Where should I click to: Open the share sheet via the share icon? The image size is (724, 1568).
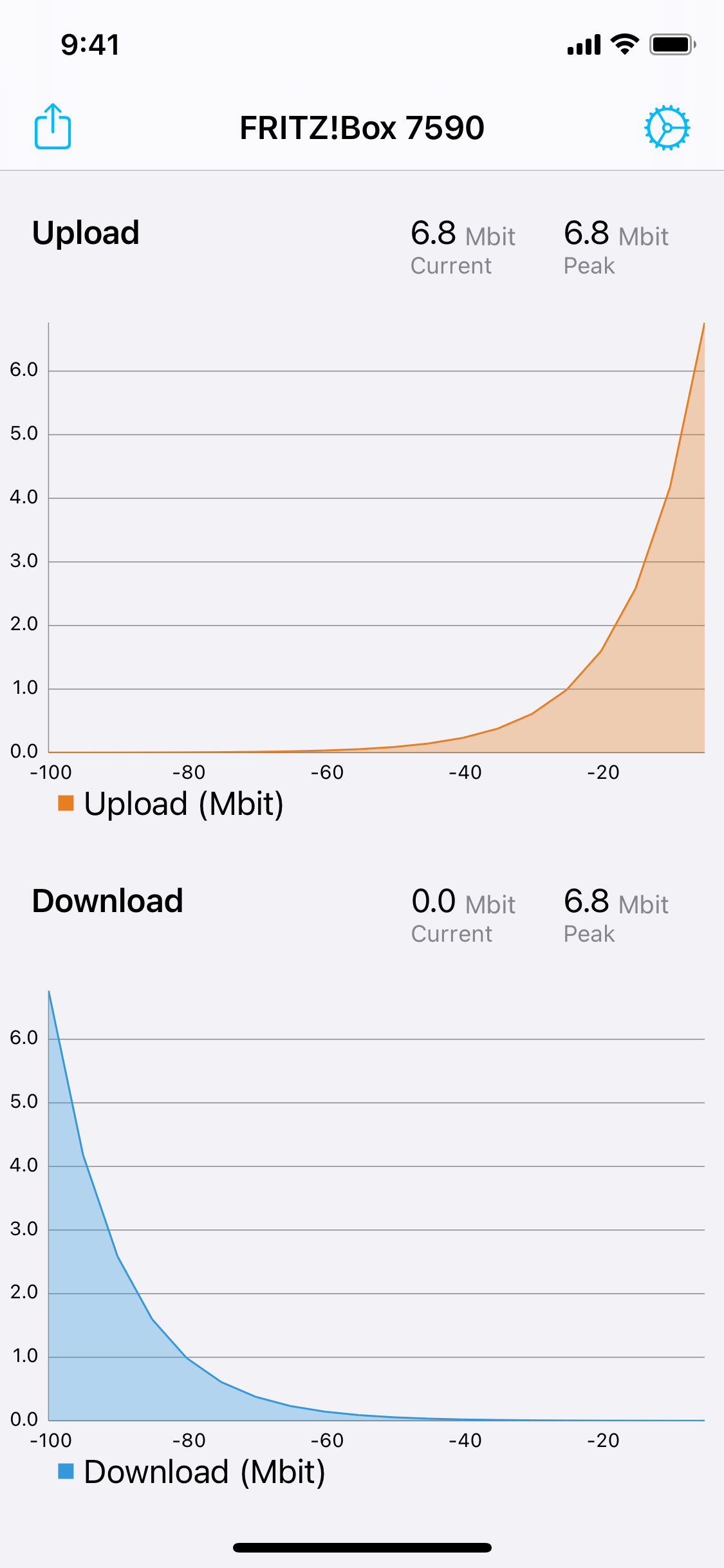(x=52, y=127)
